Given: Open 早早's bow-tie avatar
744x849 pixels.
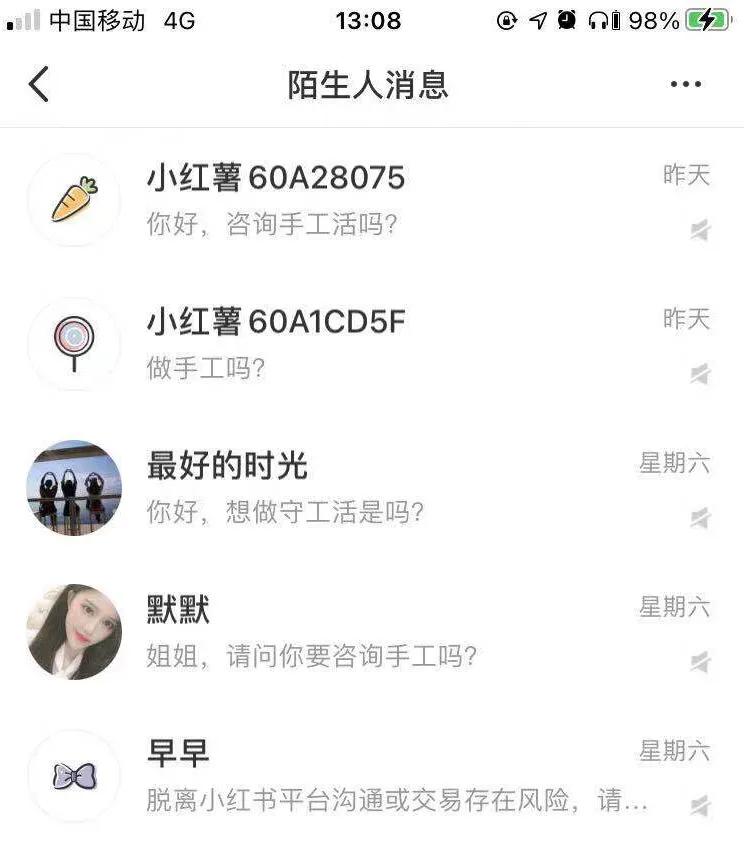Looking at the screenshot, I should pyautogui.click(x=73, y=774).
